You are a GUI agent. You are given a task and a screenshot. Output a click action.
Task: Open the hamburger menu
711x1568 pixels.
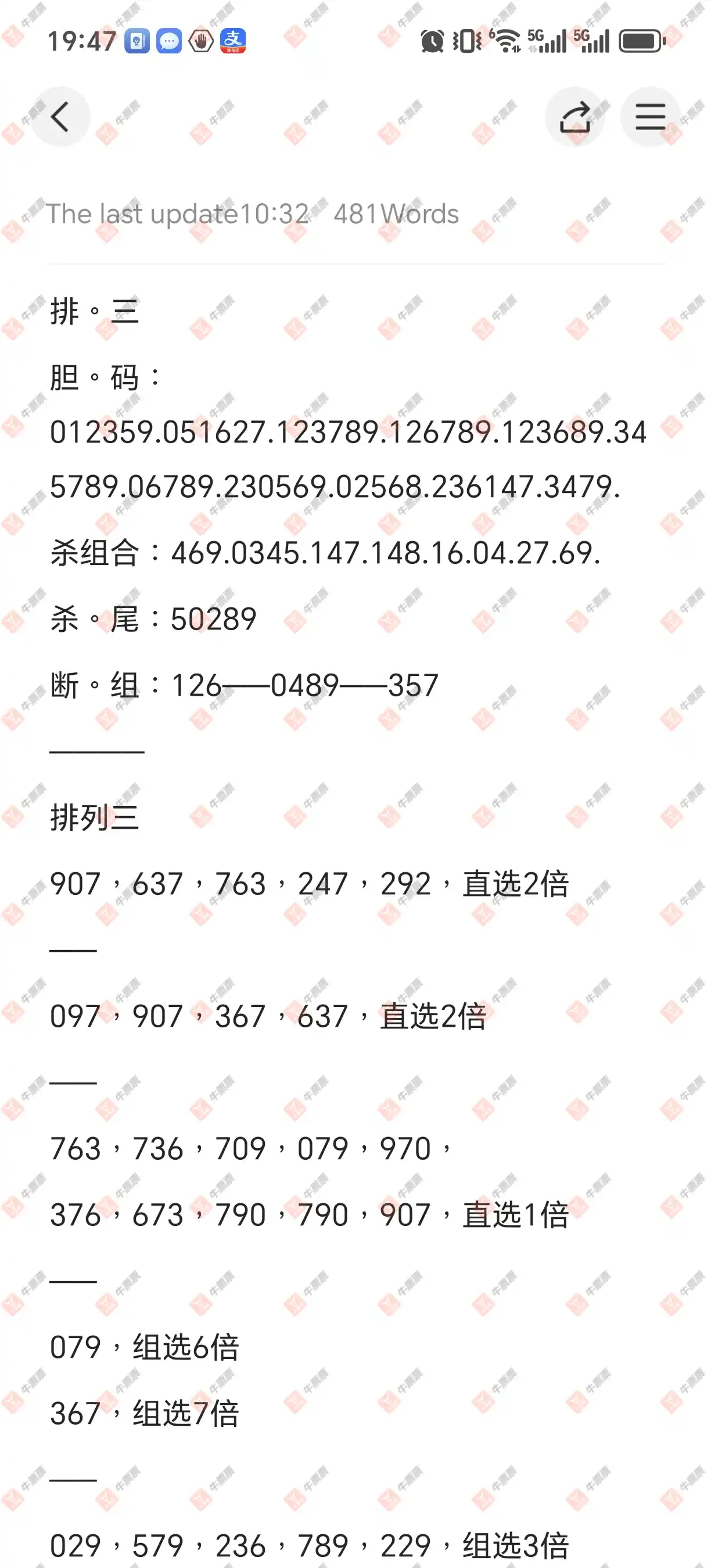tap(649, 117)
